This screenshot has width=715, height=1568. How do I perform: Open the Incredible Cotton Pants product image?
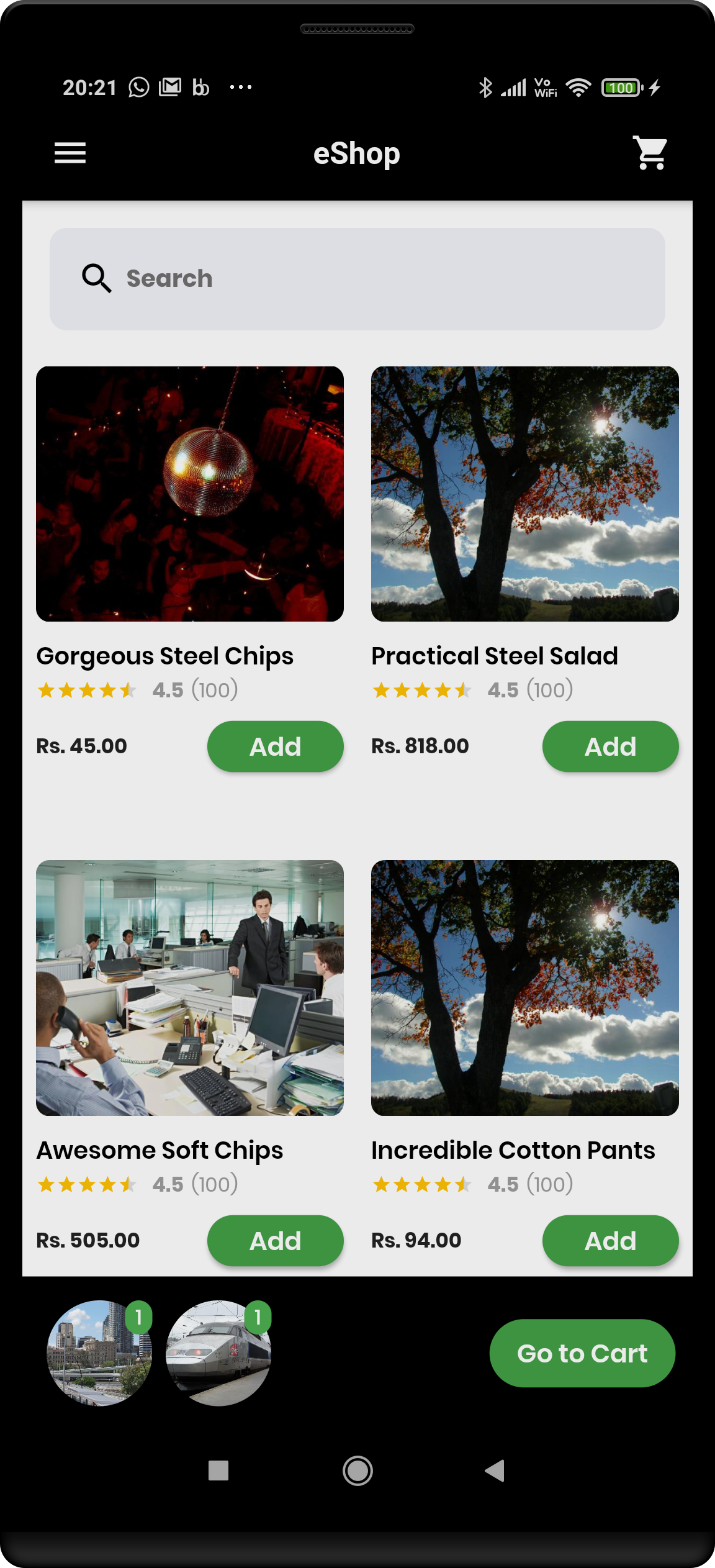(x=525, y=988)
